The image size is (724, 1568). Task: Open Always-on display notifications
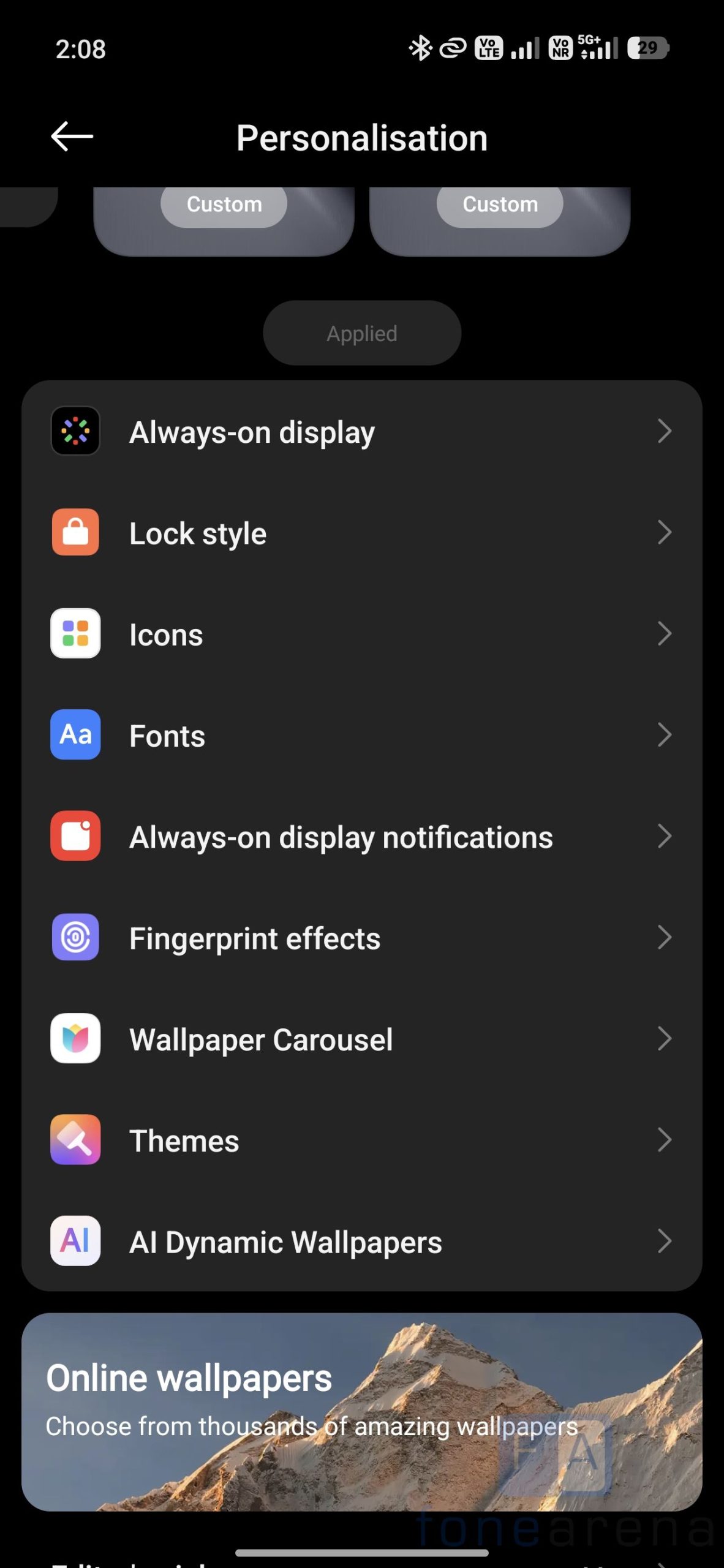click(x=361, y=836)
